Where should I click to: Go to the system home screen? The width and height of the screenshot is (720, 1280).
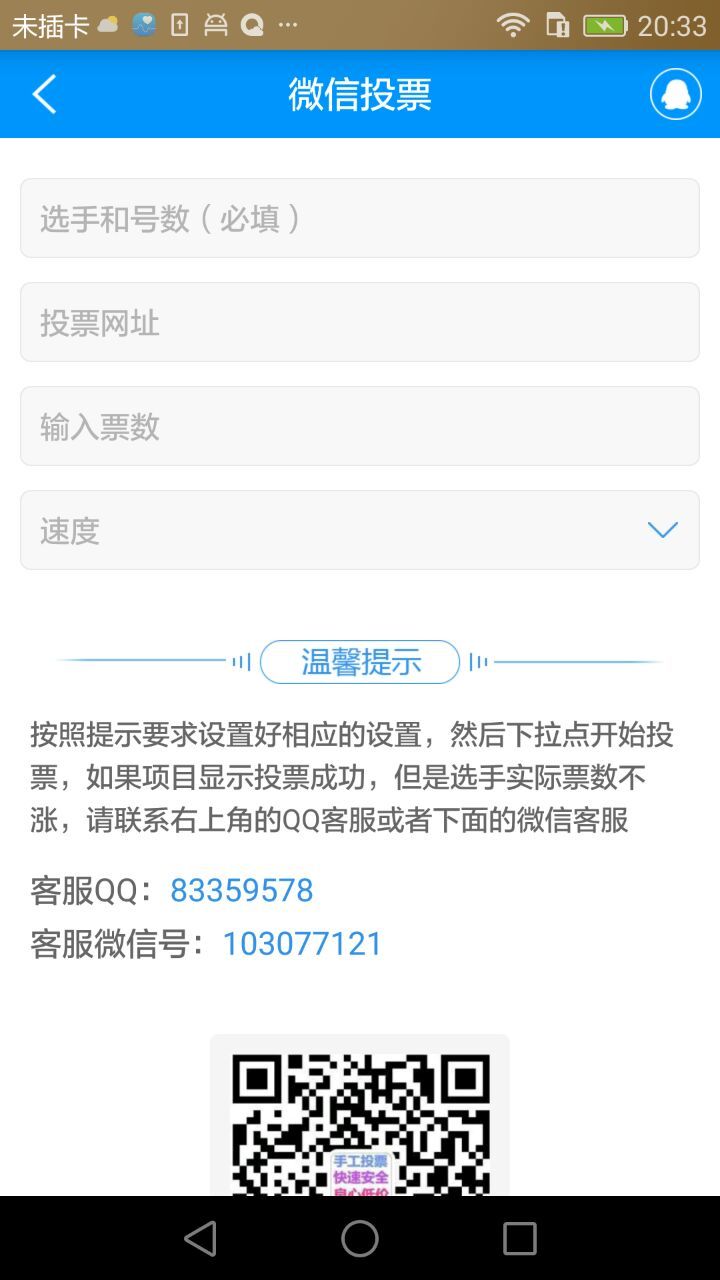[360, 1239]
